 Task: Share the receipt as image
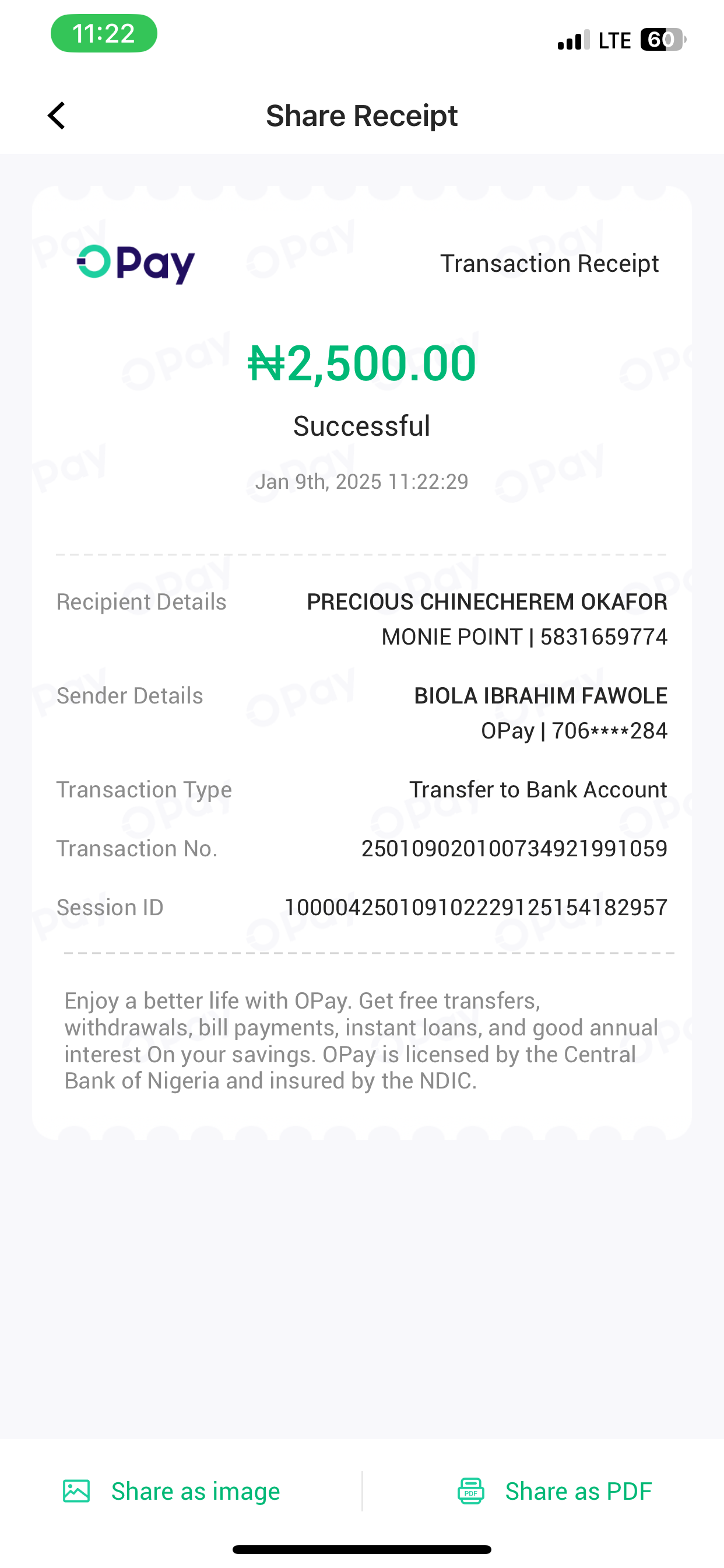pyautogui.click(x=172, y=1492)
